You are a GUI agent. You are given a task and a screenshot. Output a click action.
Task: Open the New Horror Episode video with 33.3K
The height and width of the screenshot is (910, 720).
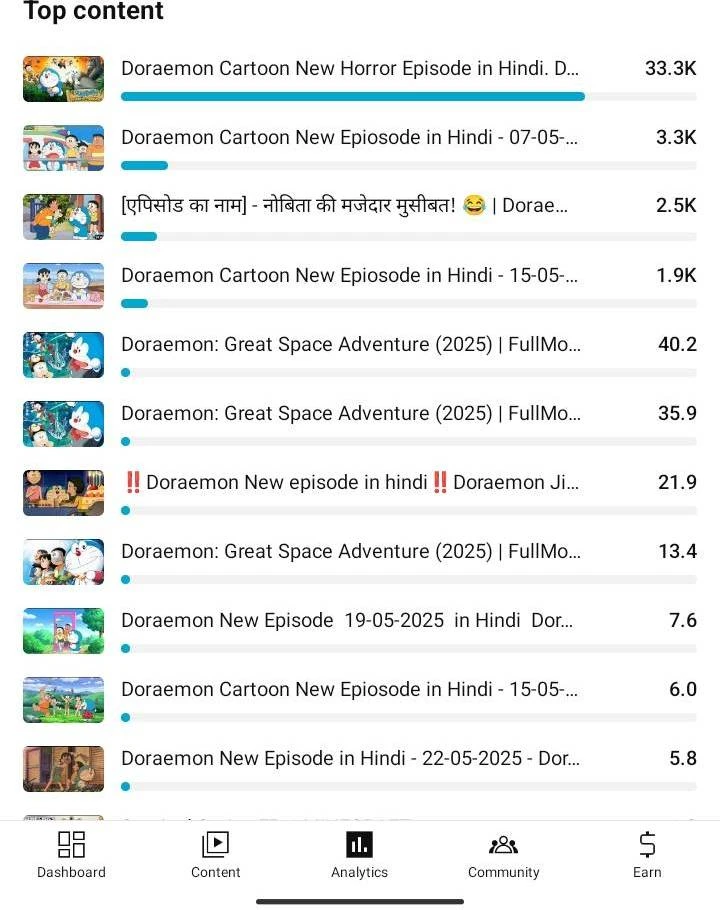coord(360,79)
